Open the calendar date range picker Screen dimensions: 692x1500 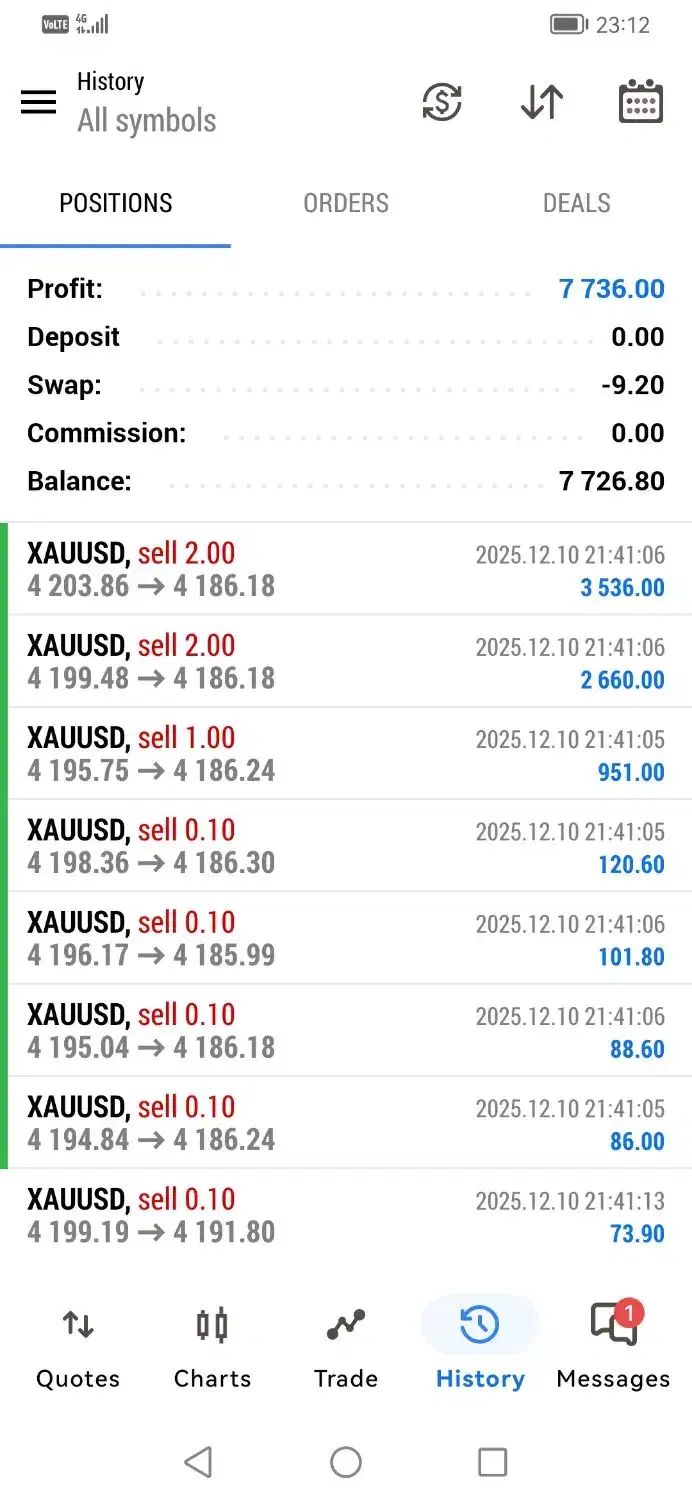(x=641, y=102)
